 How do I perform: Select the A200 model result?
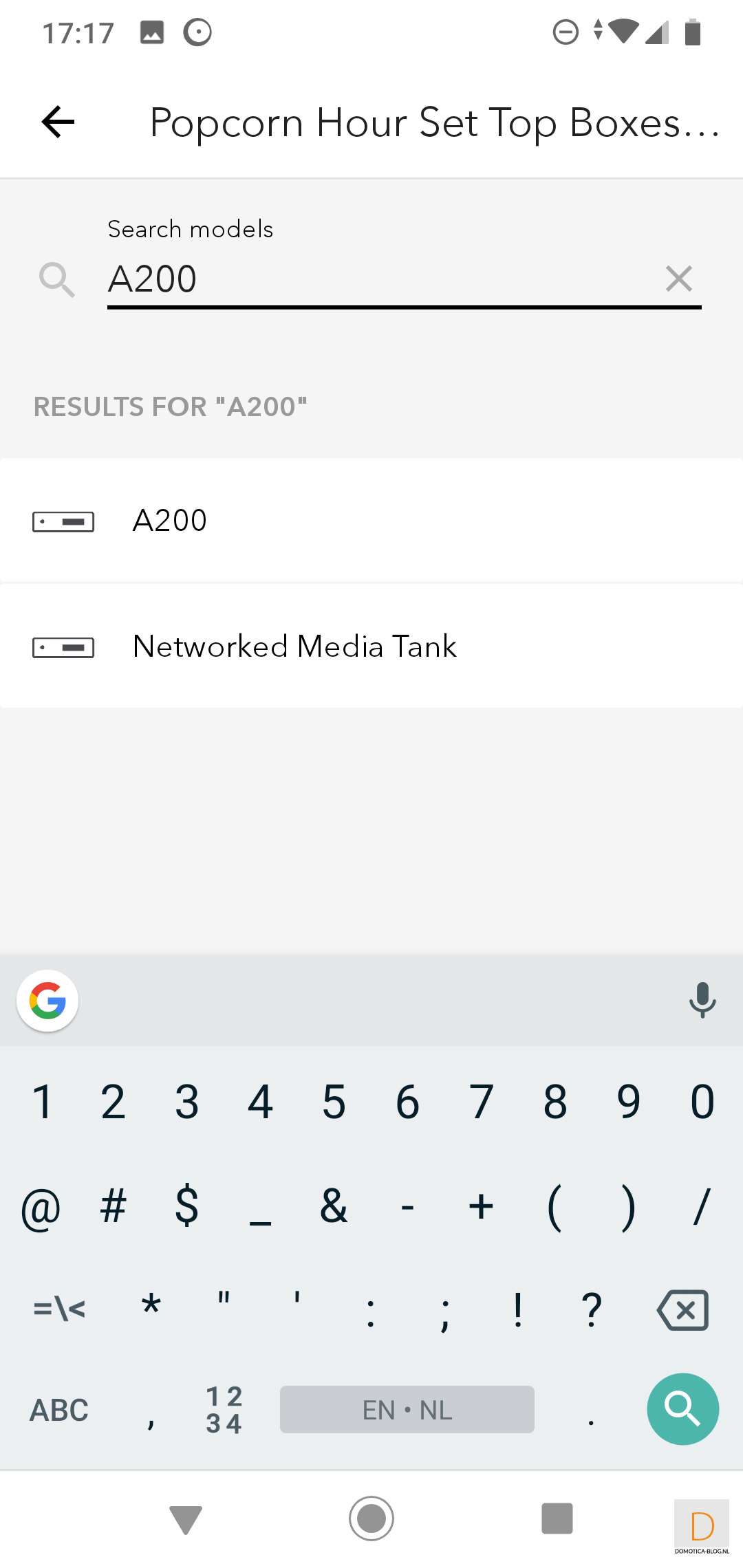[x=371, y=521]
